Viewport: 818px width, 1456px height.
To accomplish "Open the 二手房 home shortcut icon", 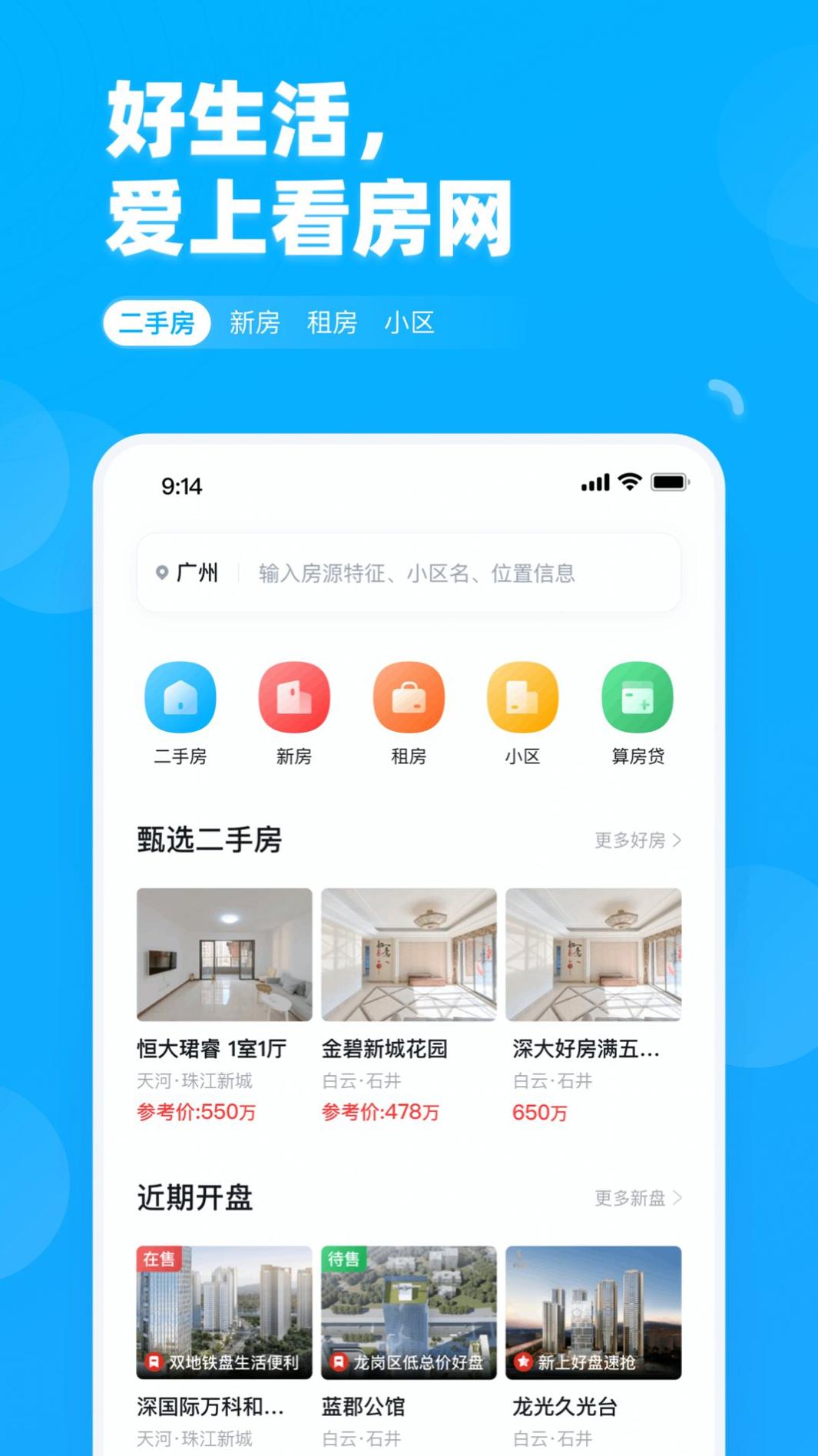I will pos(180,697).
